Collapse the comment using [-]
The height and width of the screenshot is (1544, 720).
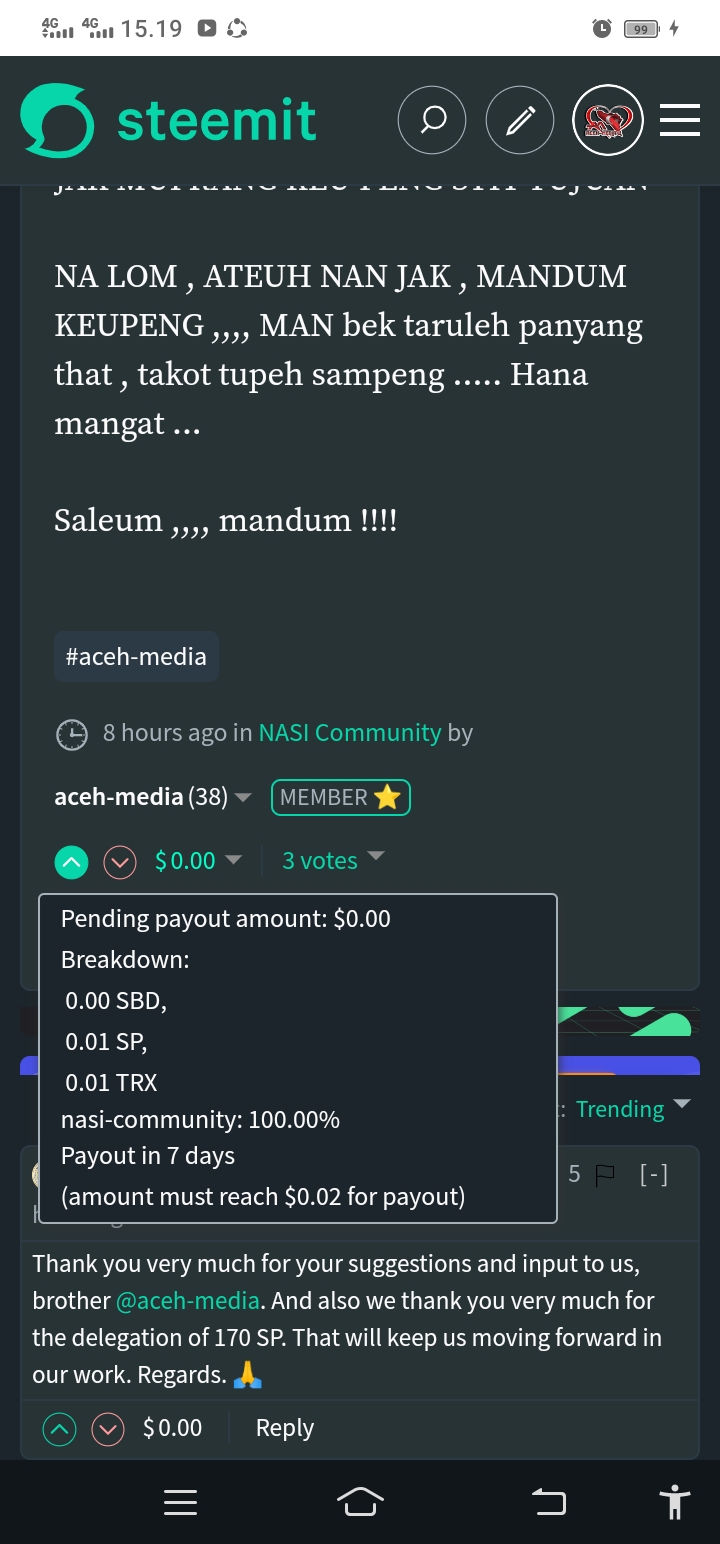tap(654, 1174)
